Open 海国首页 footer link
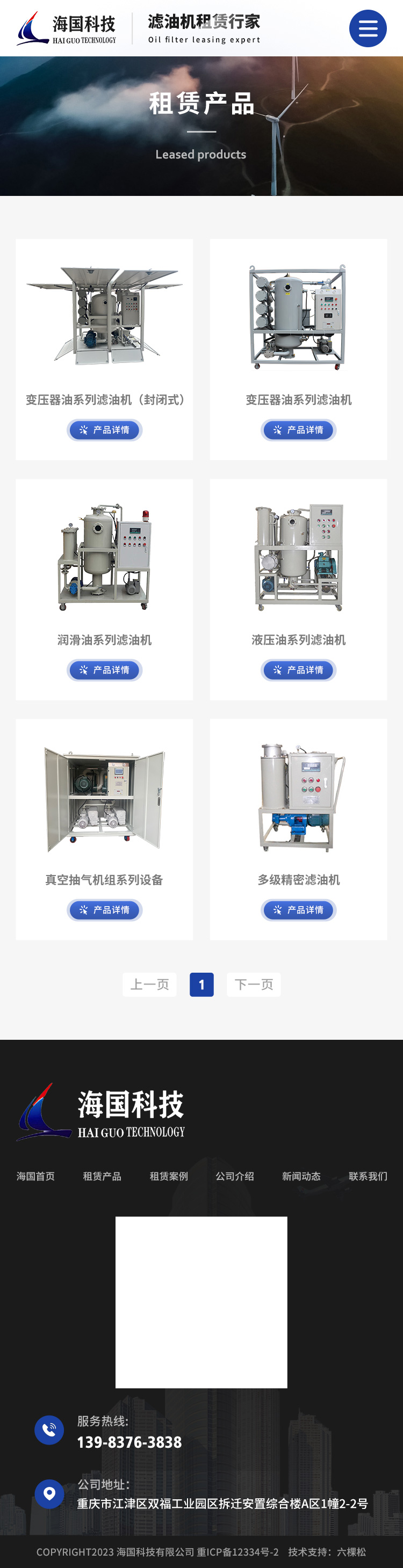 35,1176
